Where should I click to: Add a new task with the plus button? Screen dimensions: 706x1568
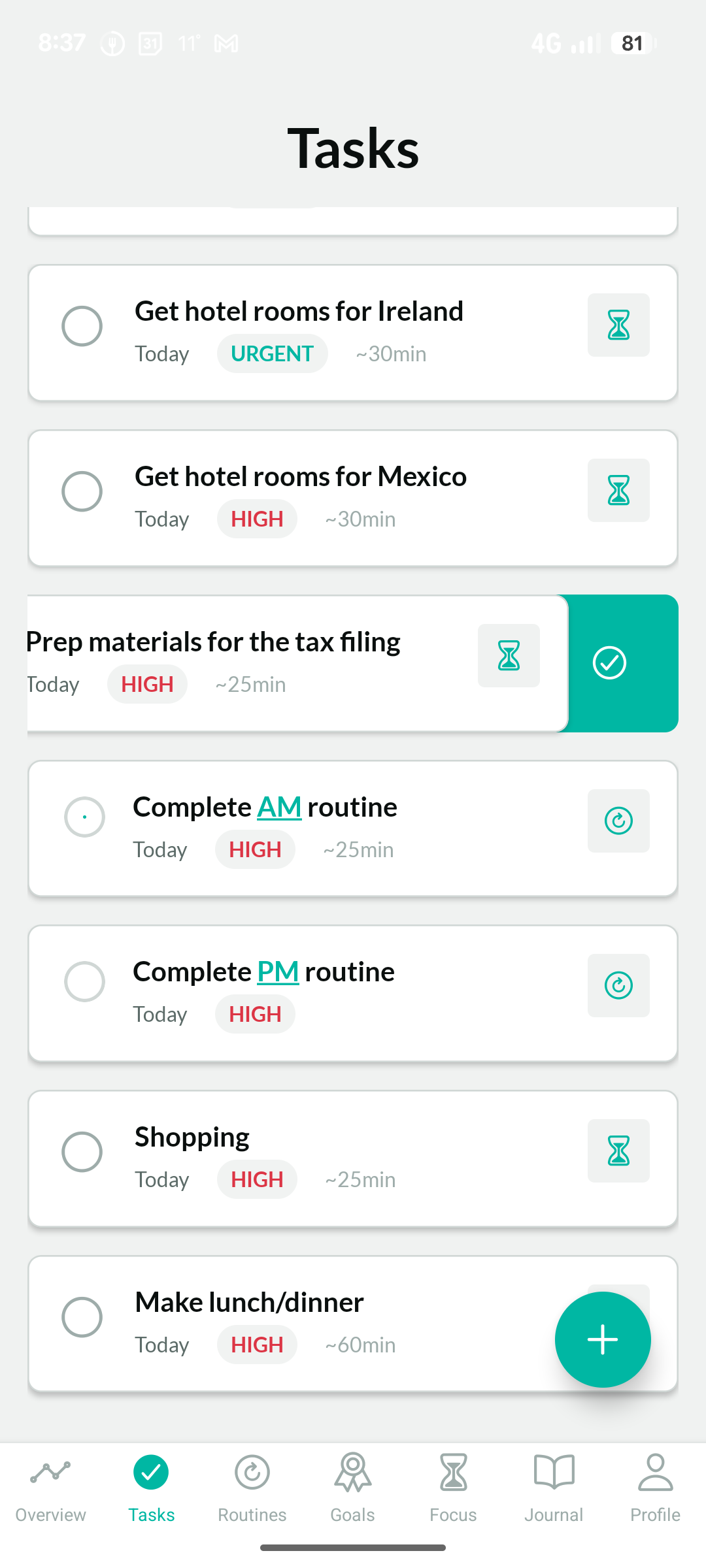[602, 1339]
